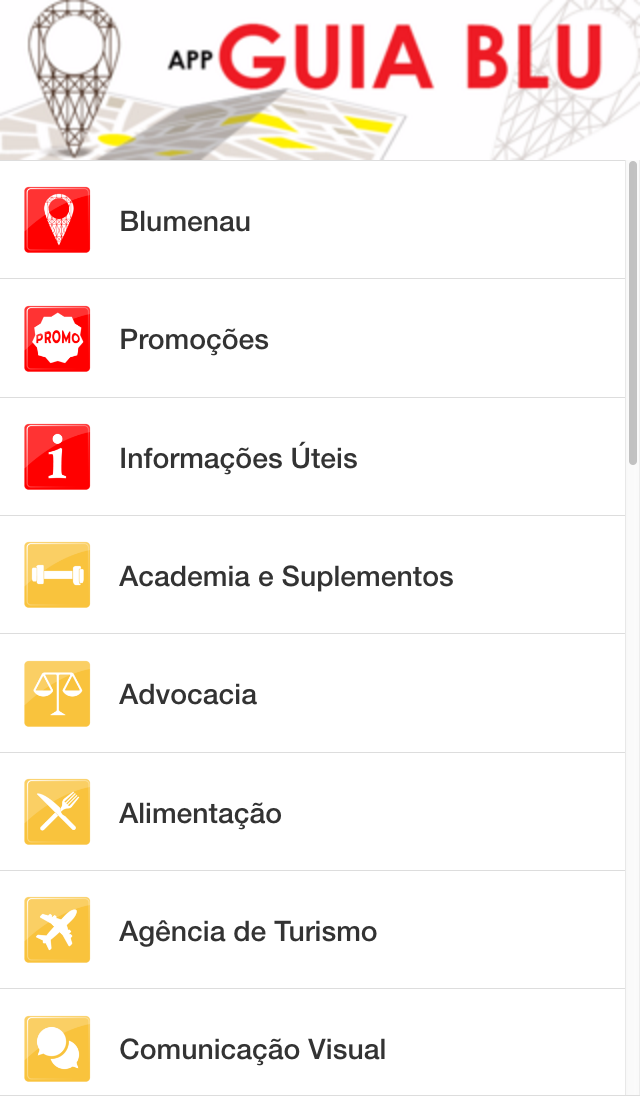Select Comunicação Visual

click(x=252, y=1049)
